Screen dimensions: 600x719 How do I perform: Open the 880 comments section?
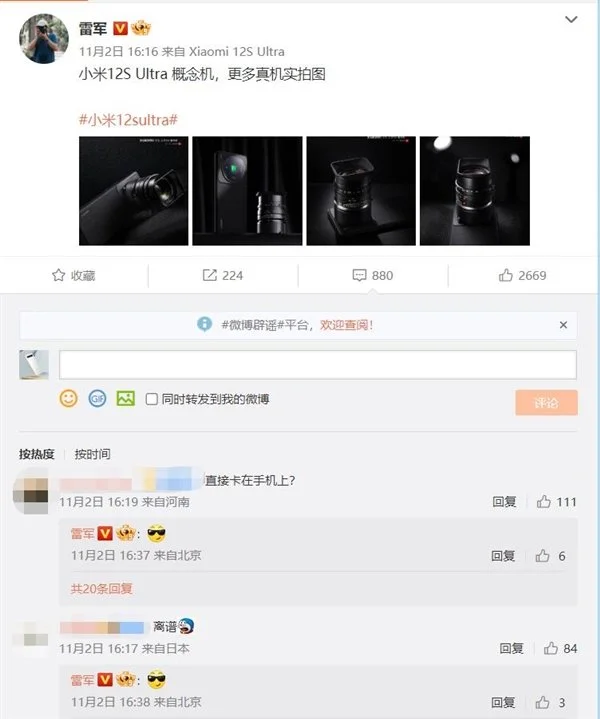click(372, 275)
